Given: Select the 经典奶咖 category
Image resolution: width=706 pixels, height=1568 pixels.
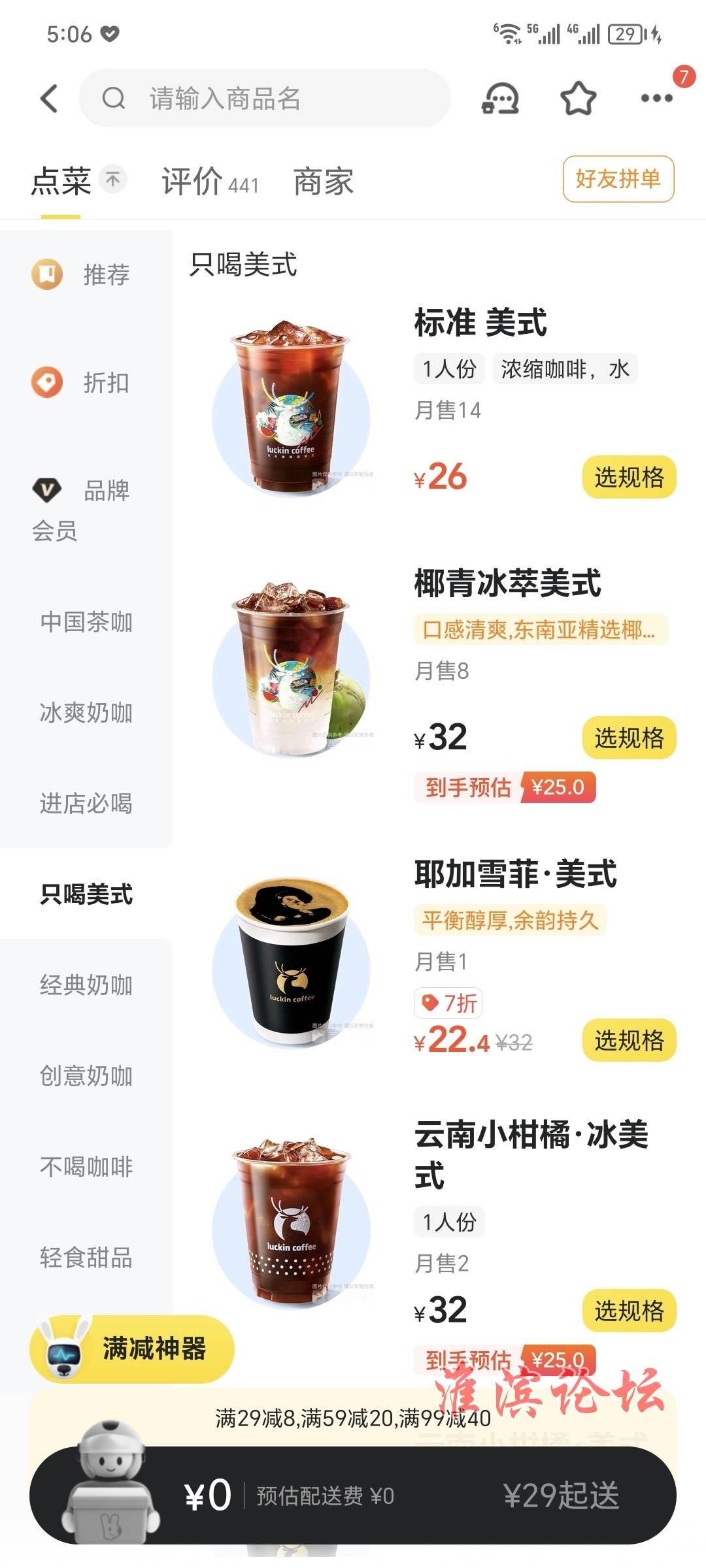Looking at the screenshot, I should pos(86,985).
